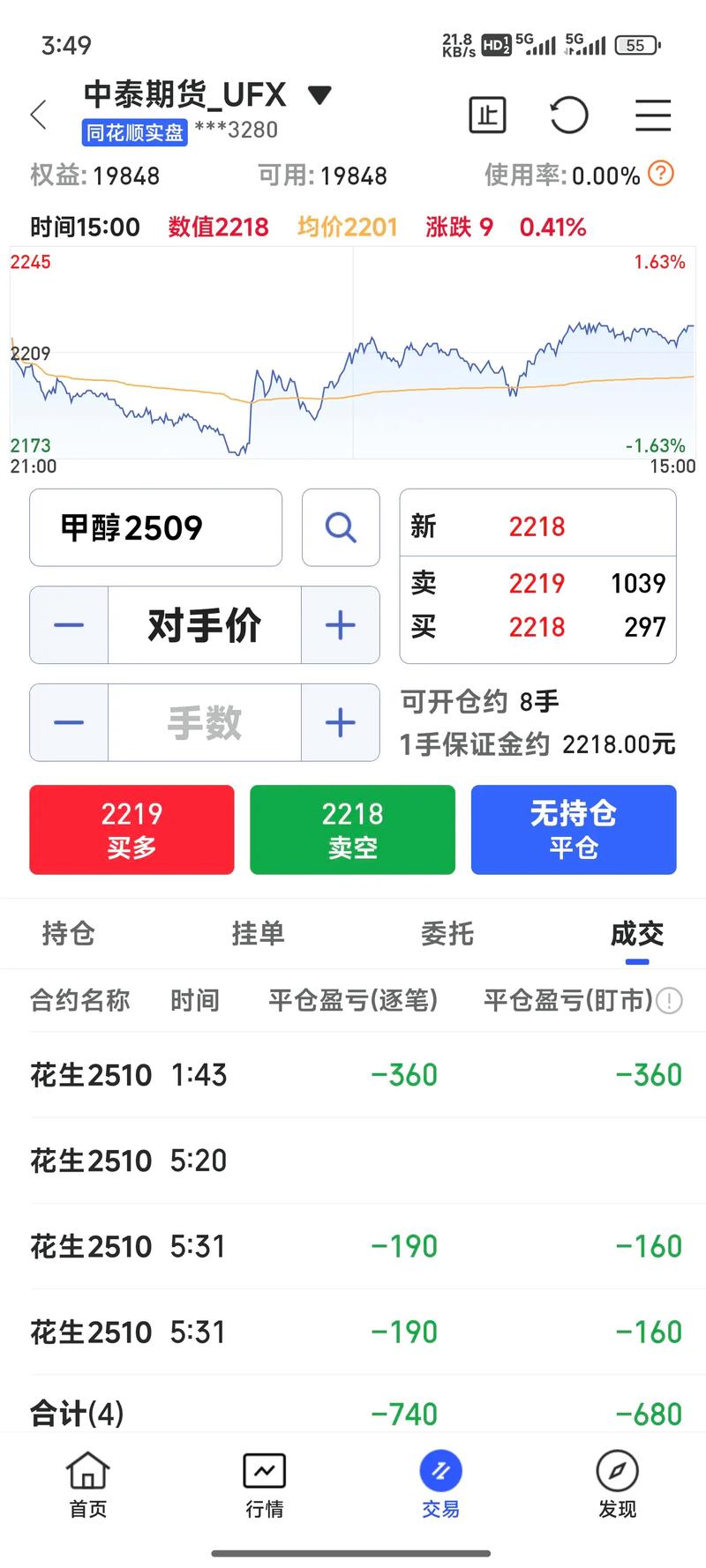This screenshot has width=706, height=1568.
Task: Open the 止 stop-loss icon
Action: pyautogui.click(x=487, y=116)
